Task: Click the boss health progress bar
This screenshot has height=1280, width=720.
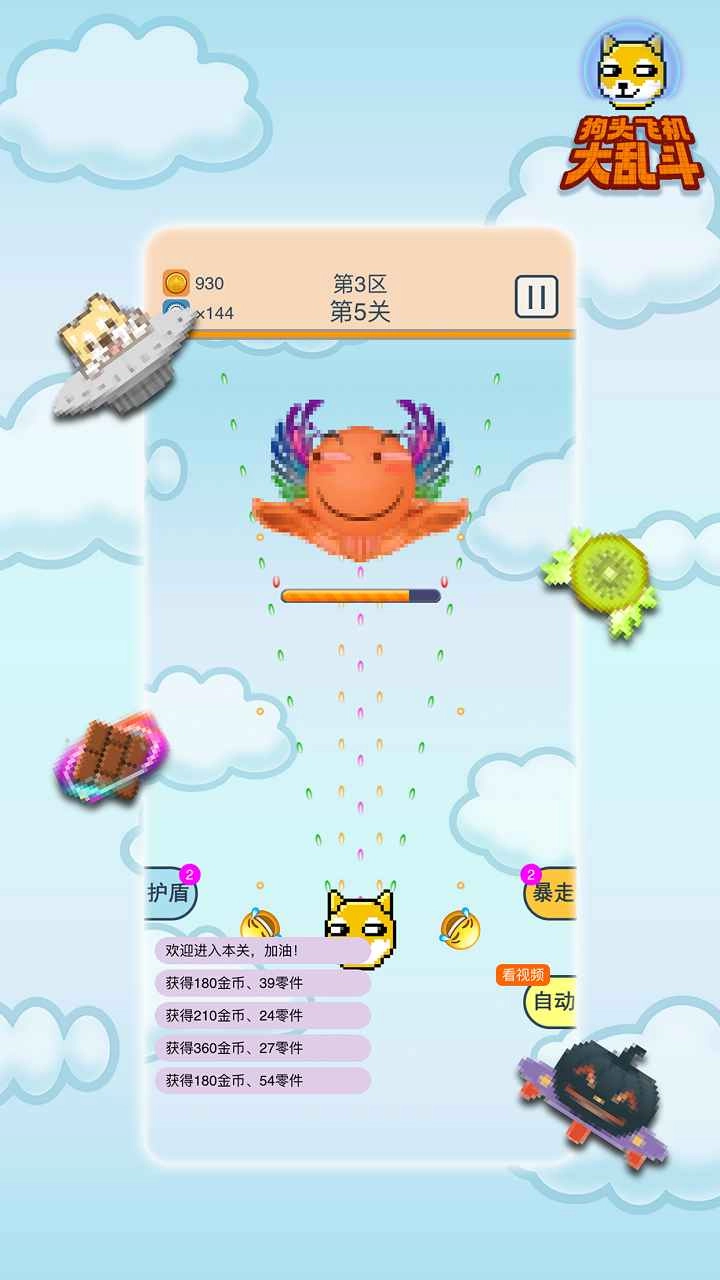Action: point(360,594)
